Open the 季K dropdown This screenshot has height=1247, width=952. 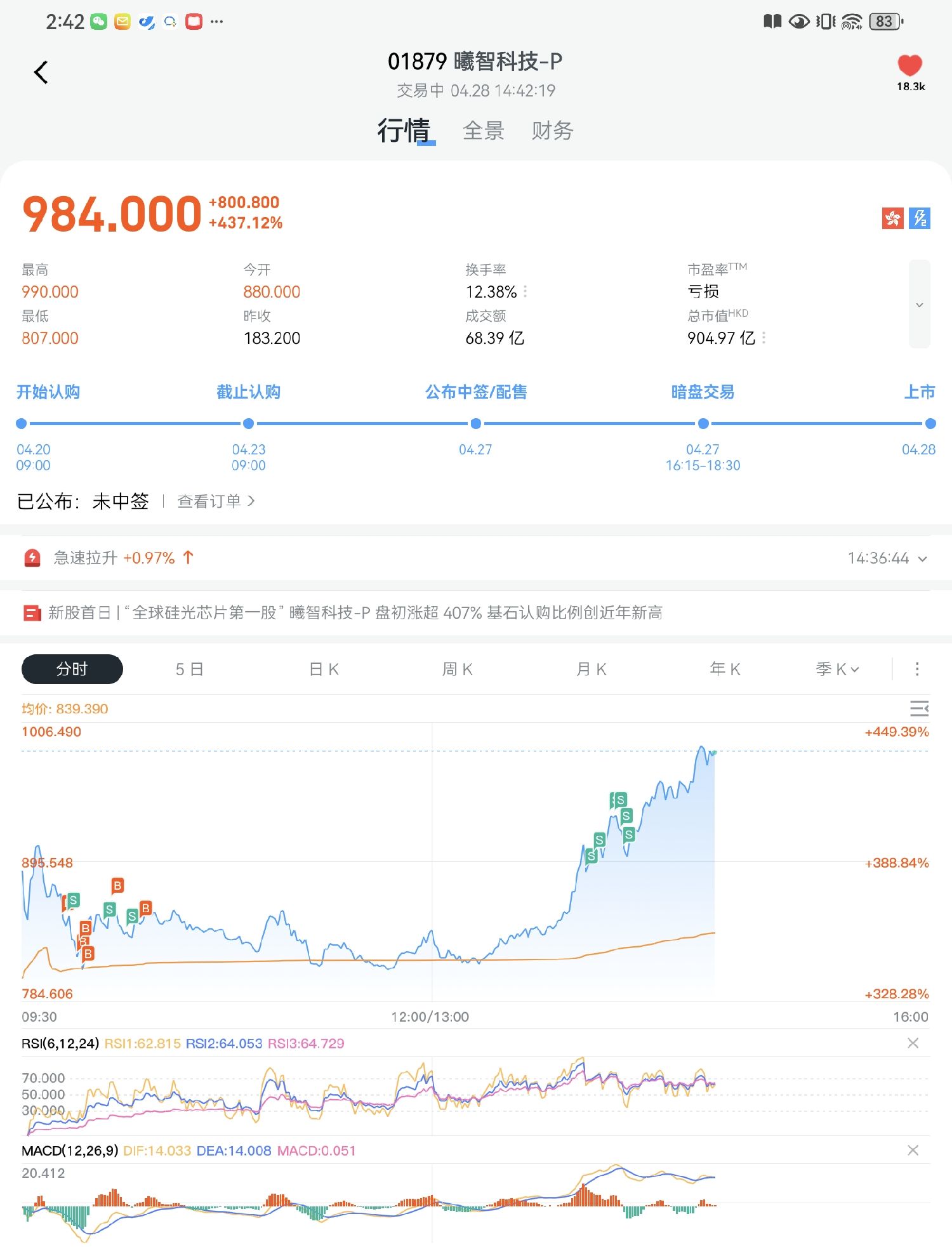pyautogui.click(x=837, y=669)
